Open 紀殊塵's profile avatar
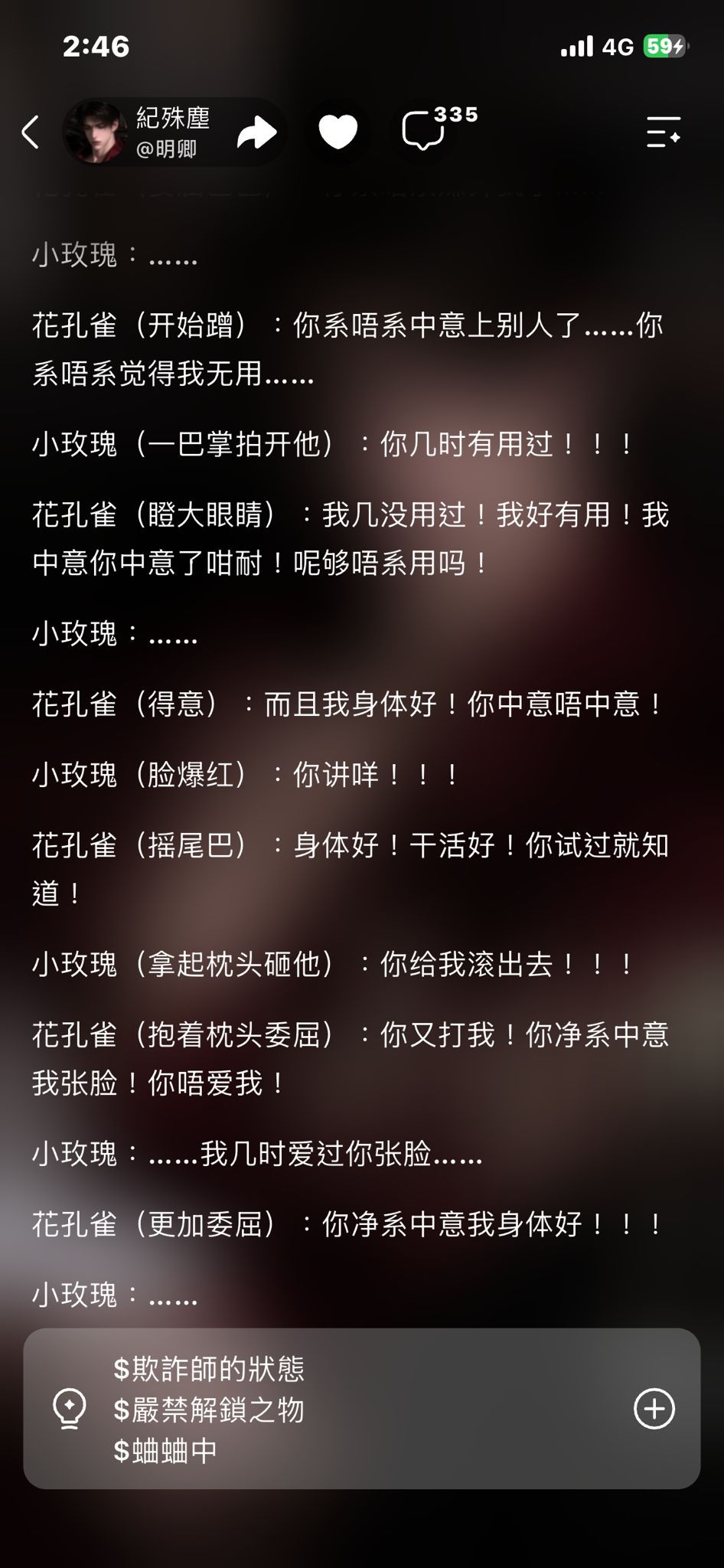Screen dimensions: 724x1568 coord(95,132)
